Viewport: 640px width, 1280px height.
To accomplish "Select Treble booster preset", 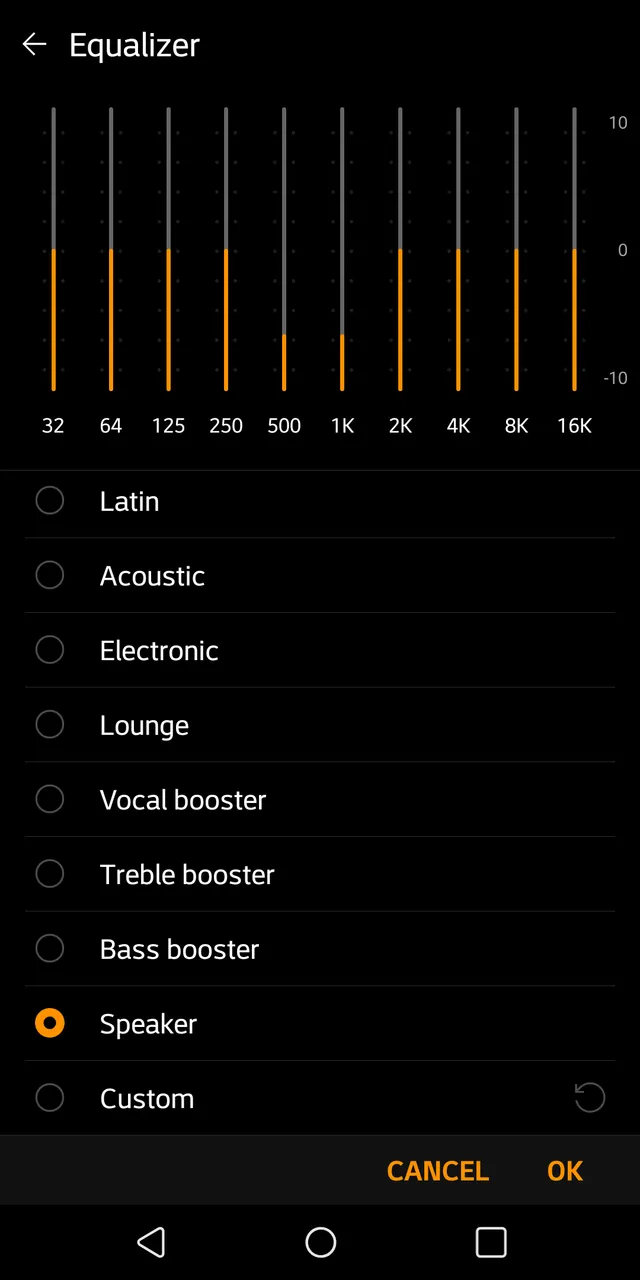I will [320, 874].
